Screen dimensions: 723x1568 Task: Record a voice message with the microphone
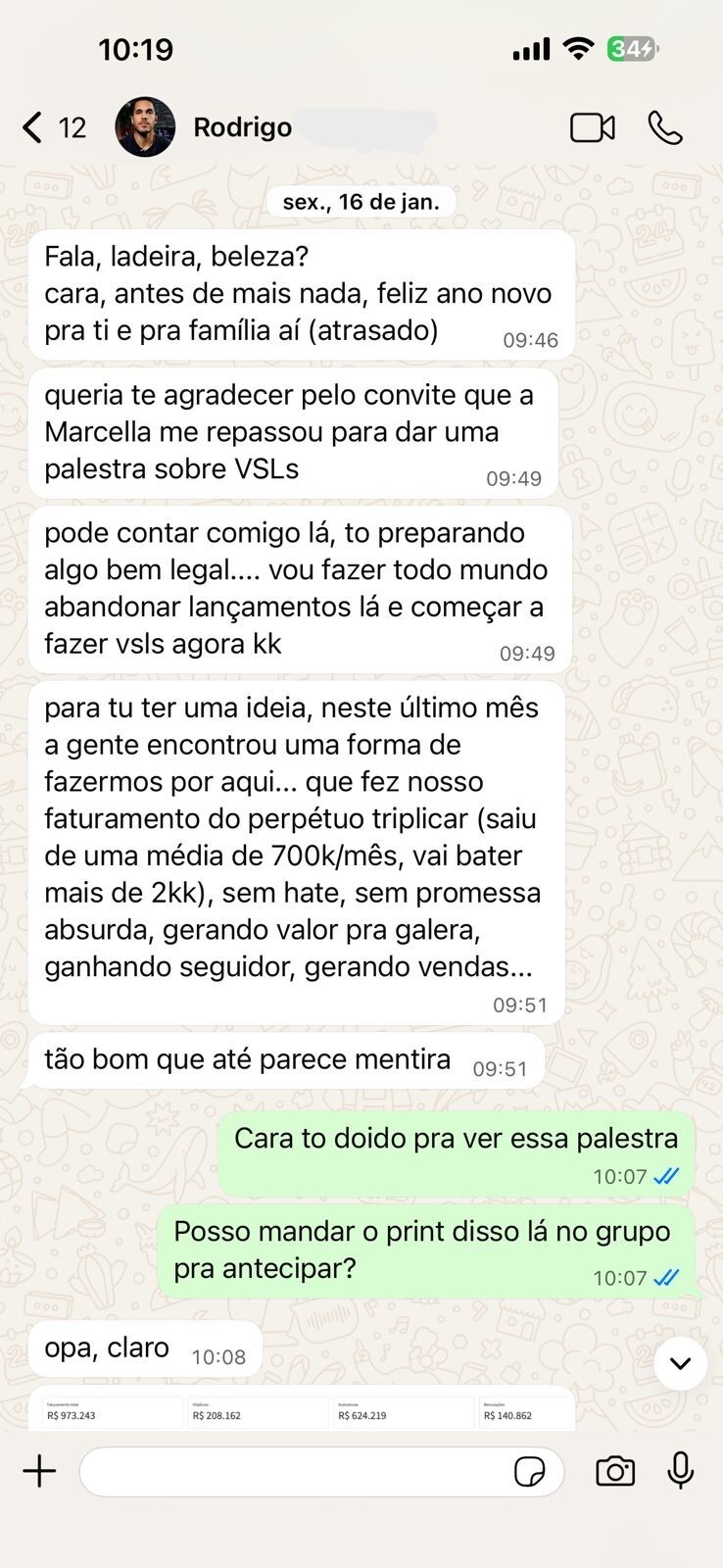[680, 1471]
